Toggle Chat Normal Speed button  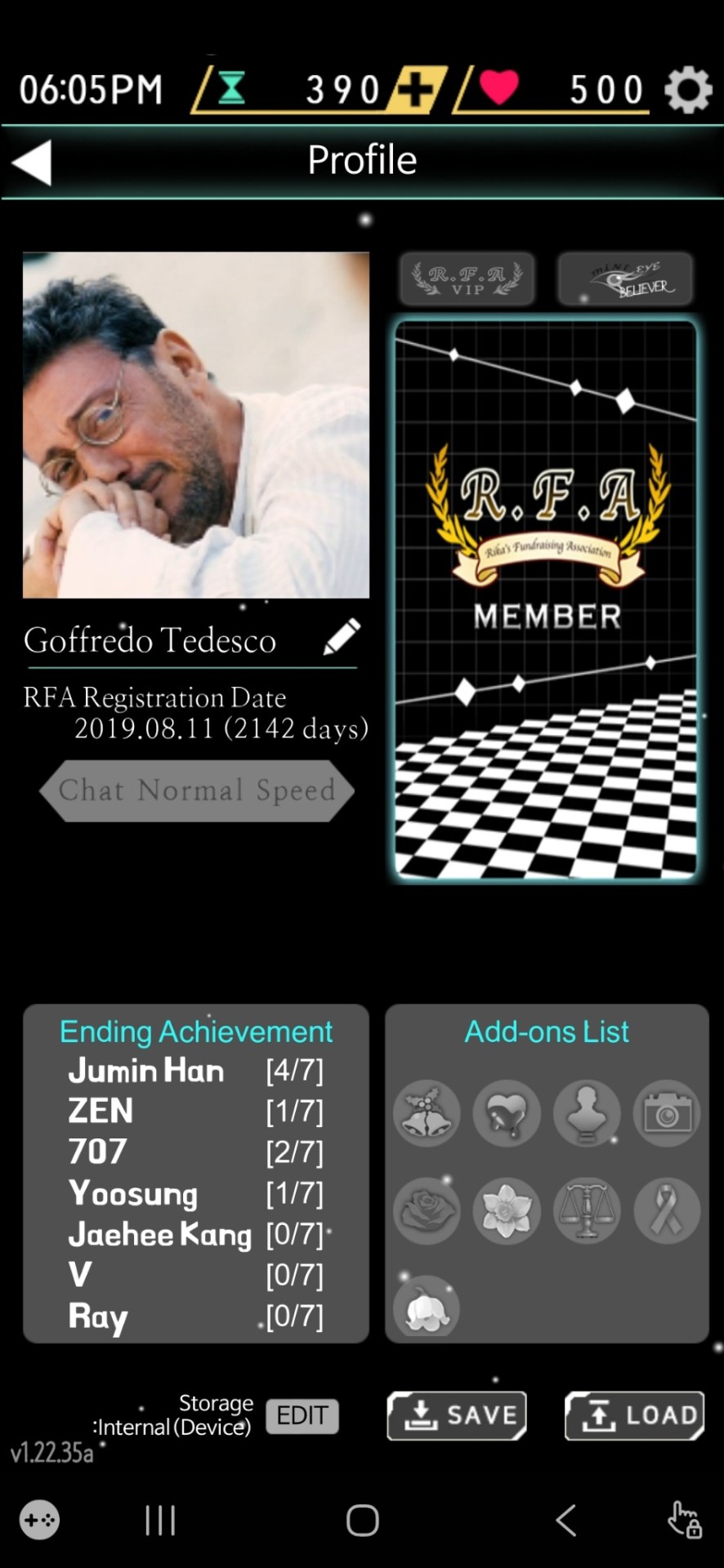point(197,790)
